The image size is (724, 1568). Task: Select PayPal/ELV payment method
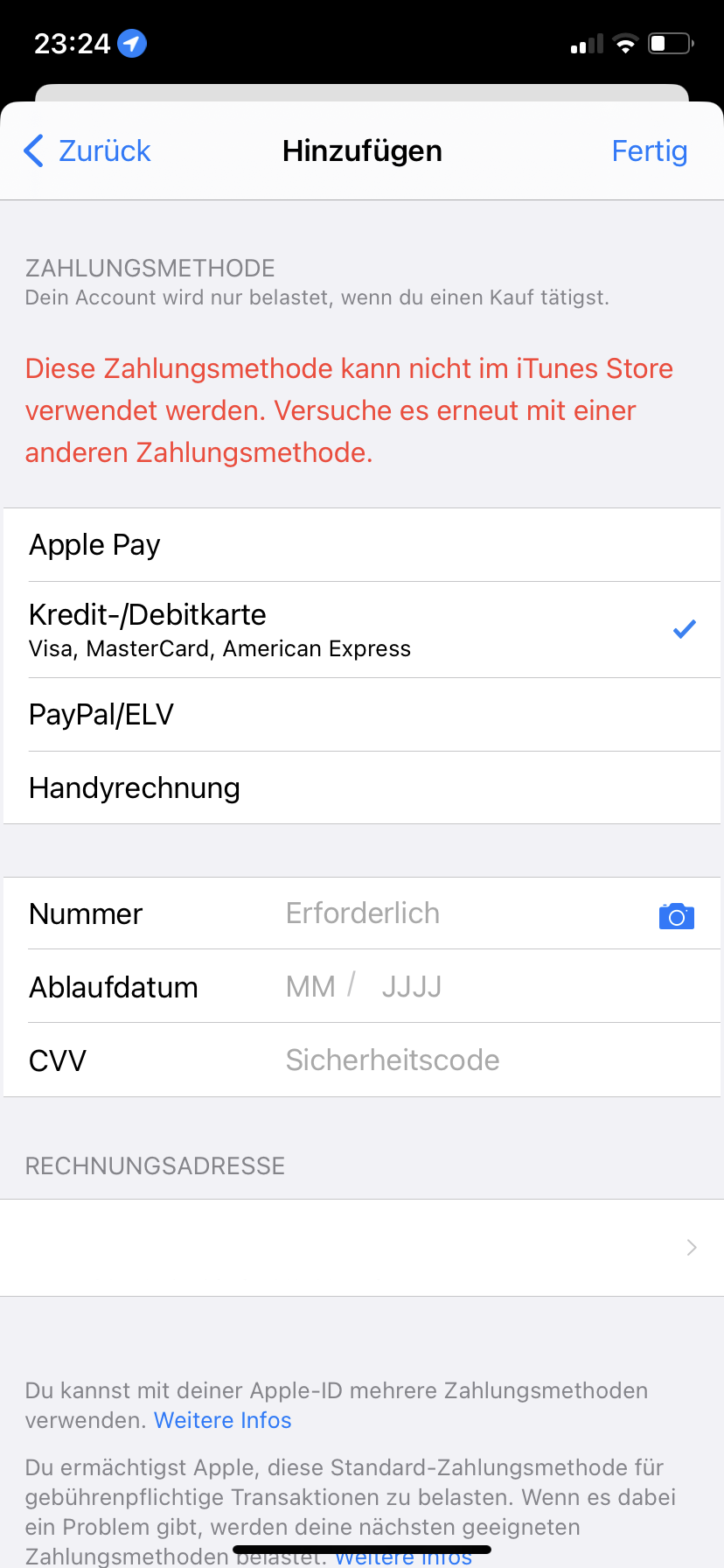[x=362, y=715]
